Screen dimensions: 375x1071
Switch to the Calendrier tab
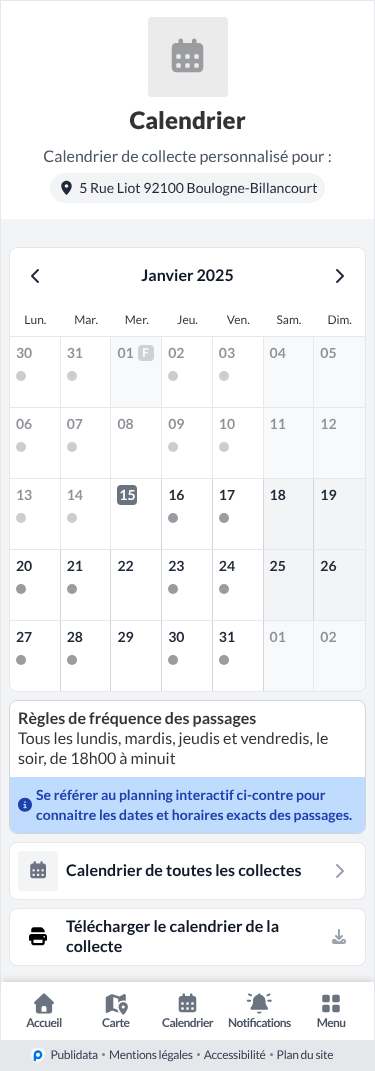coord(187,1012)
